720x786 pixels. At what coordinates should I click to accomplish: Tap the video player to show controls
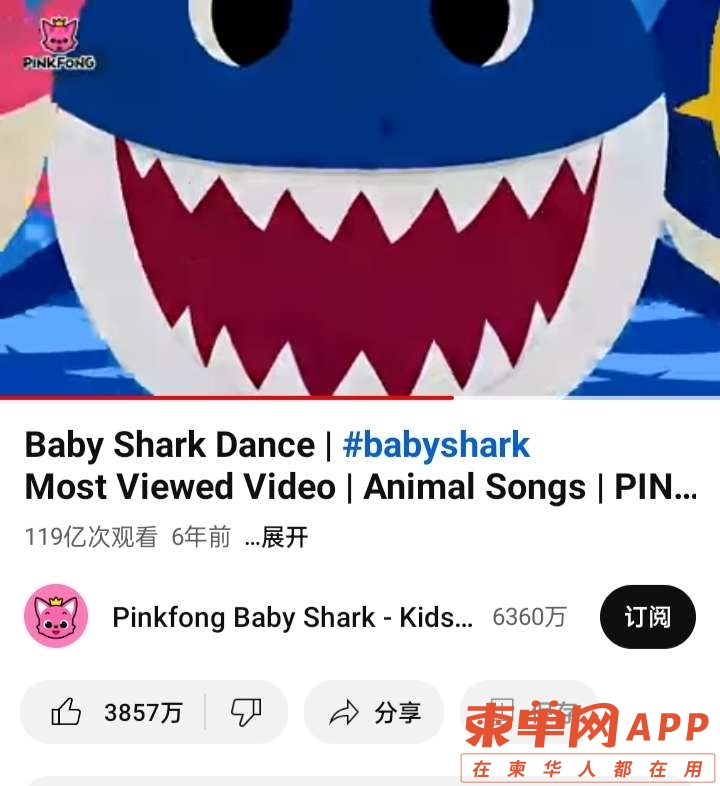click(x=360, y=200)
